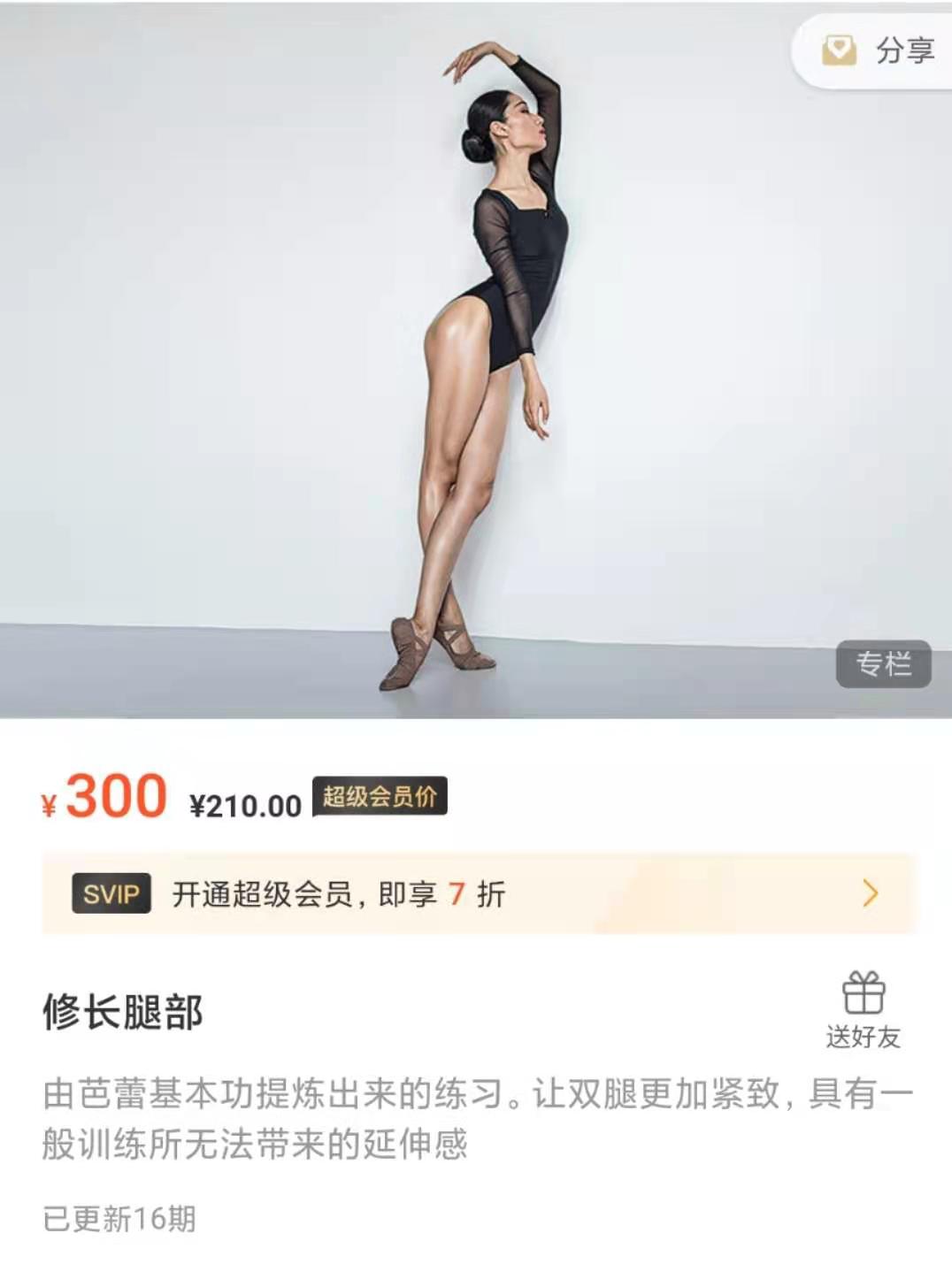
Task: Expand the SVIP banner via right chevron
Action: [x=871, y=896]
